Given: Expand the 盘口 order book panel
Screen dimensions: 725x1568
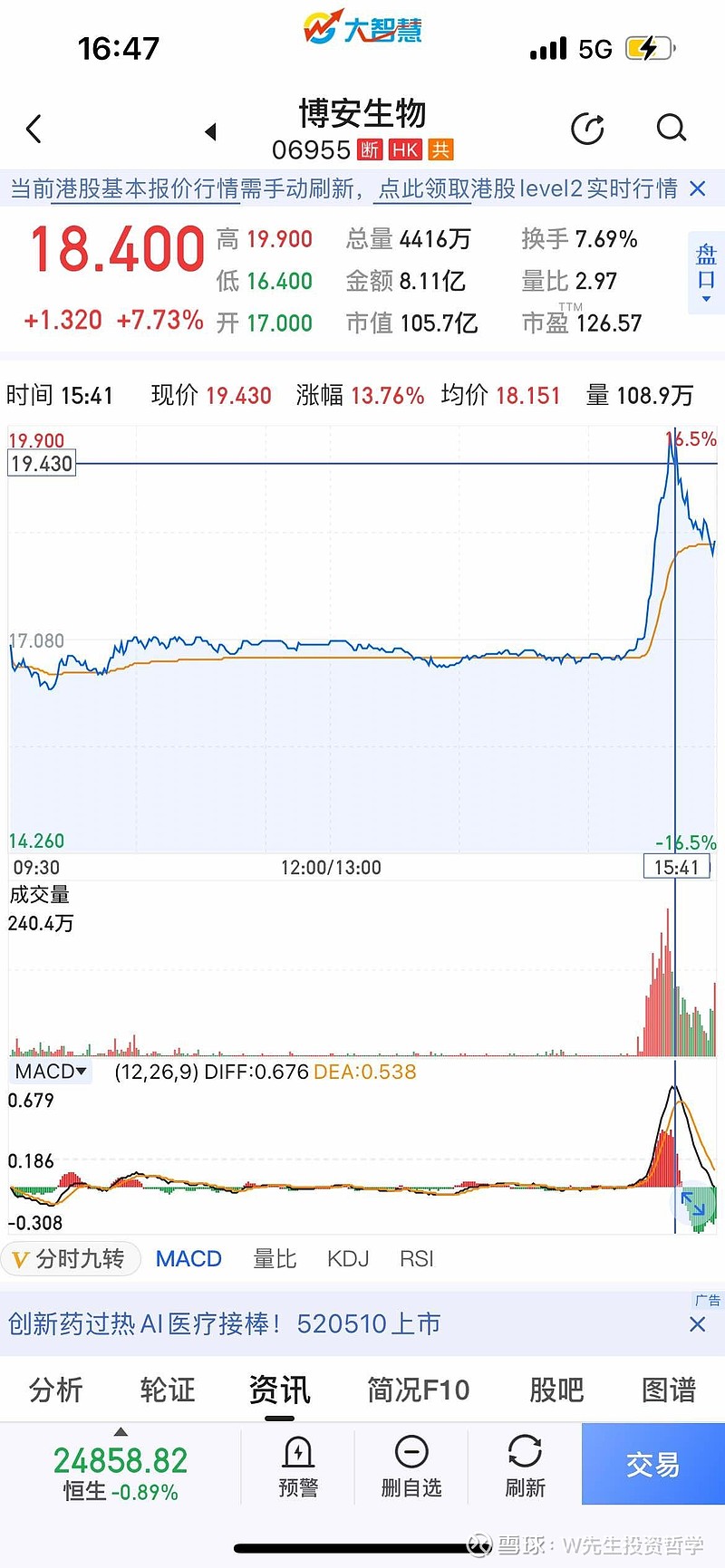Looking at the screenshot, I should pos(706,270).
